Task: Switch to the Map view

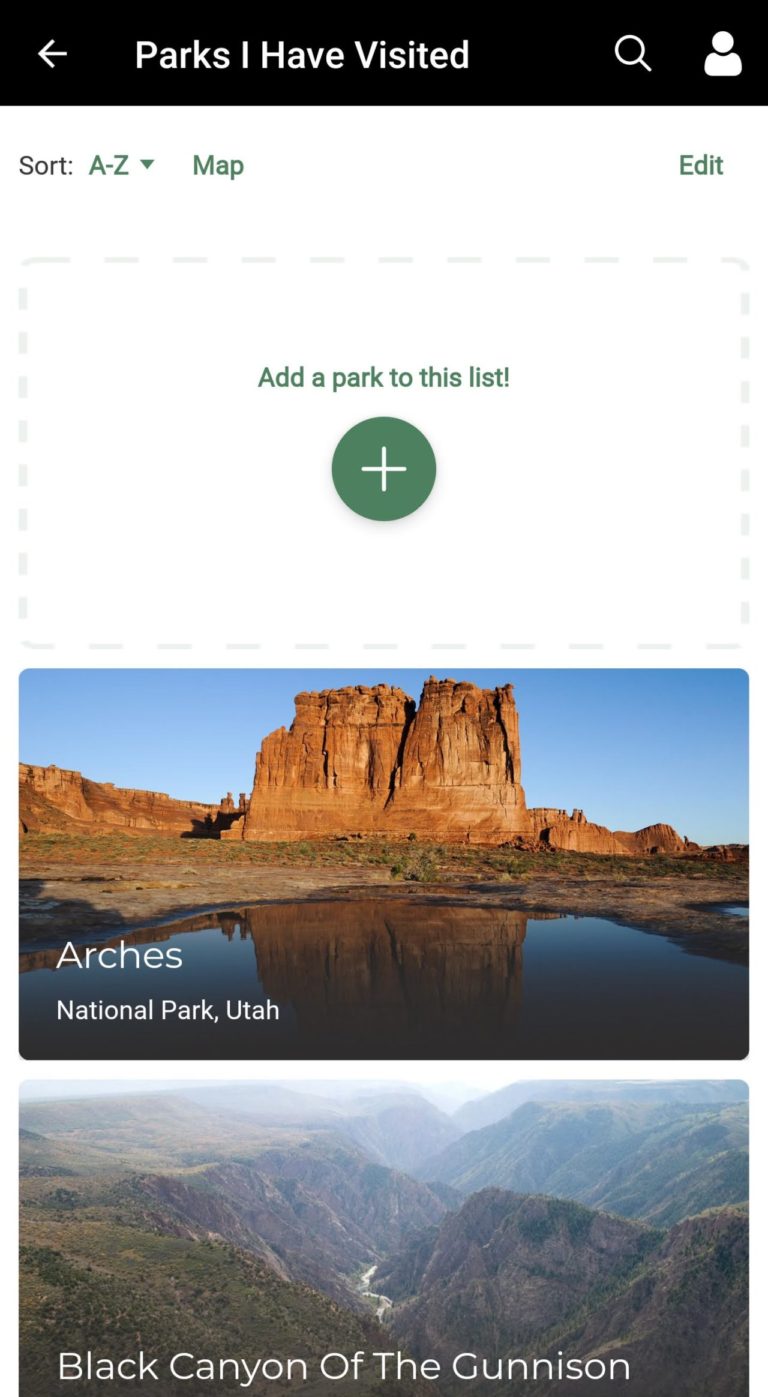Action: click(x=218, y=165)
